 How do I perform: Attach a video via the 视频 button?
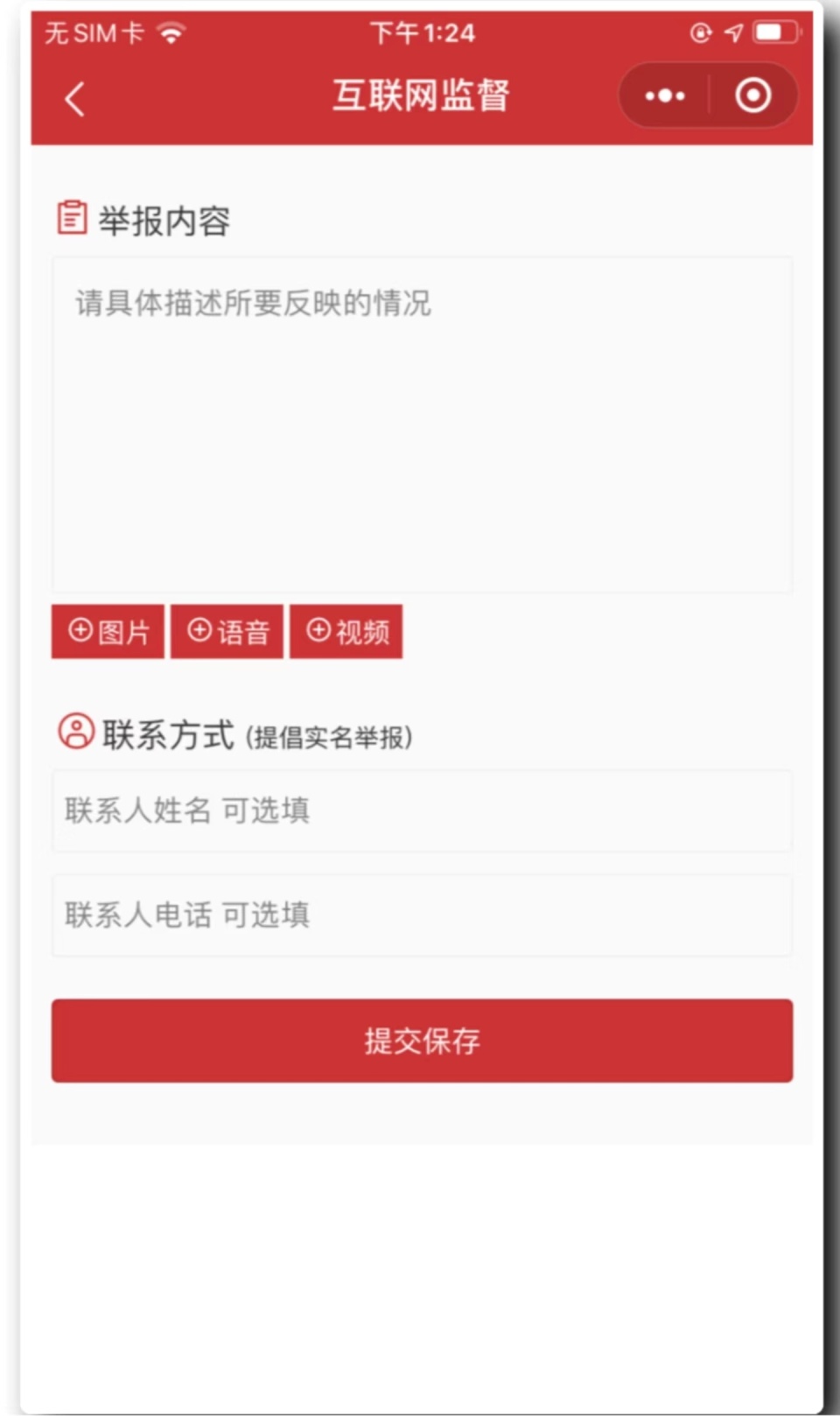point(346,631)
